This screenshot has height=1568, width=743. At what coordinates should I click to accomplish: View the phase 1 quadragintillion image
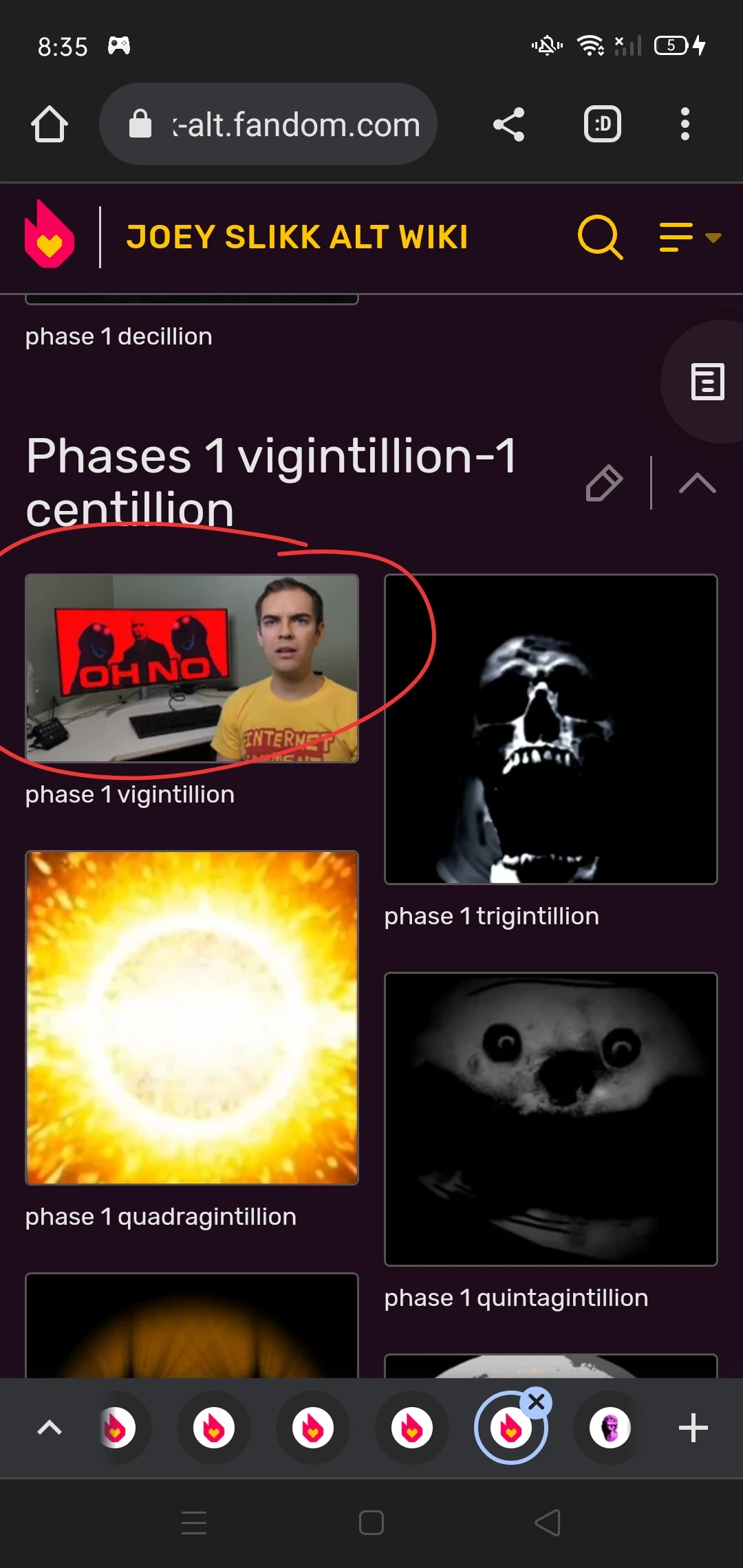tap(192, 1018)
